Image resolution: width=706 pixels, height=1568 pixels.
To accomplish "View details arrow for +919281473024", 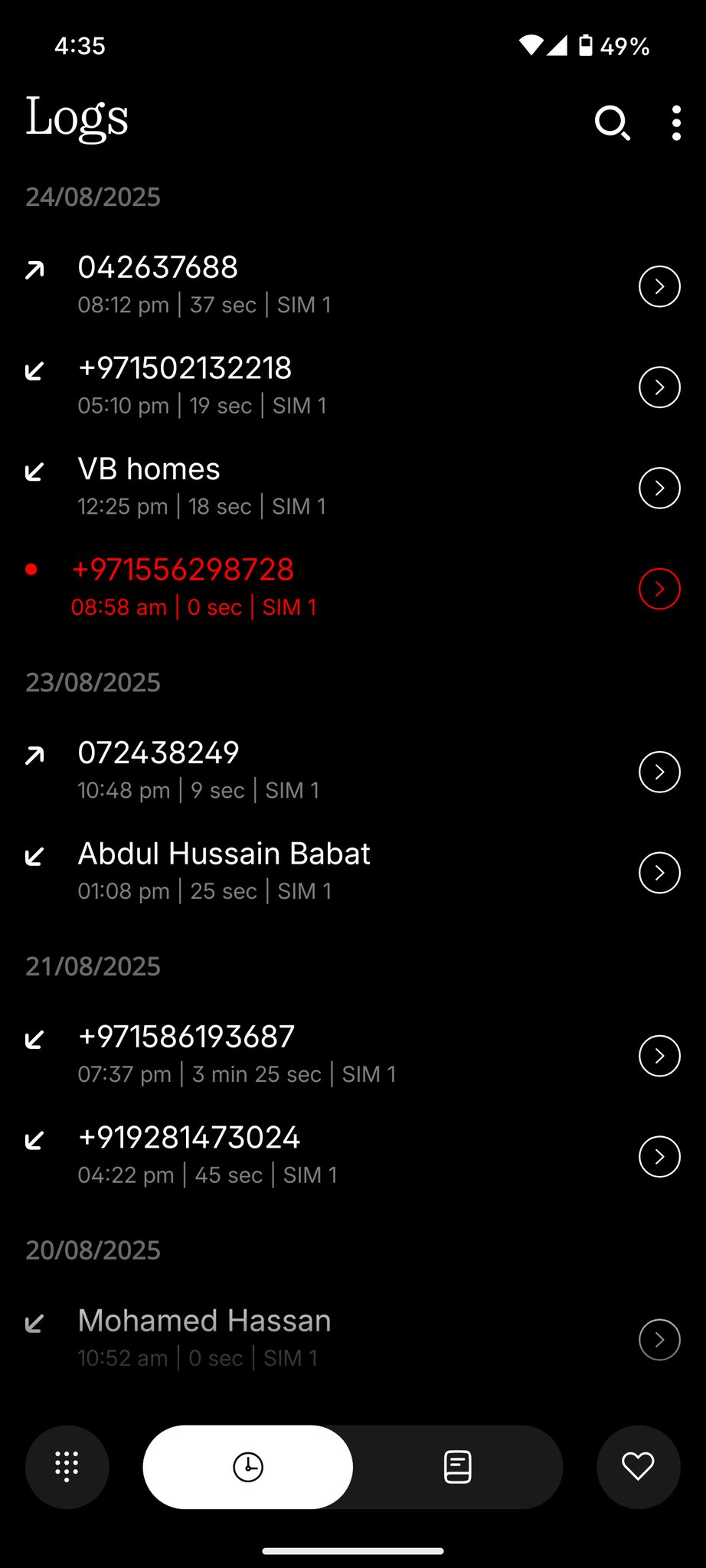I will tap(659, 1156).
